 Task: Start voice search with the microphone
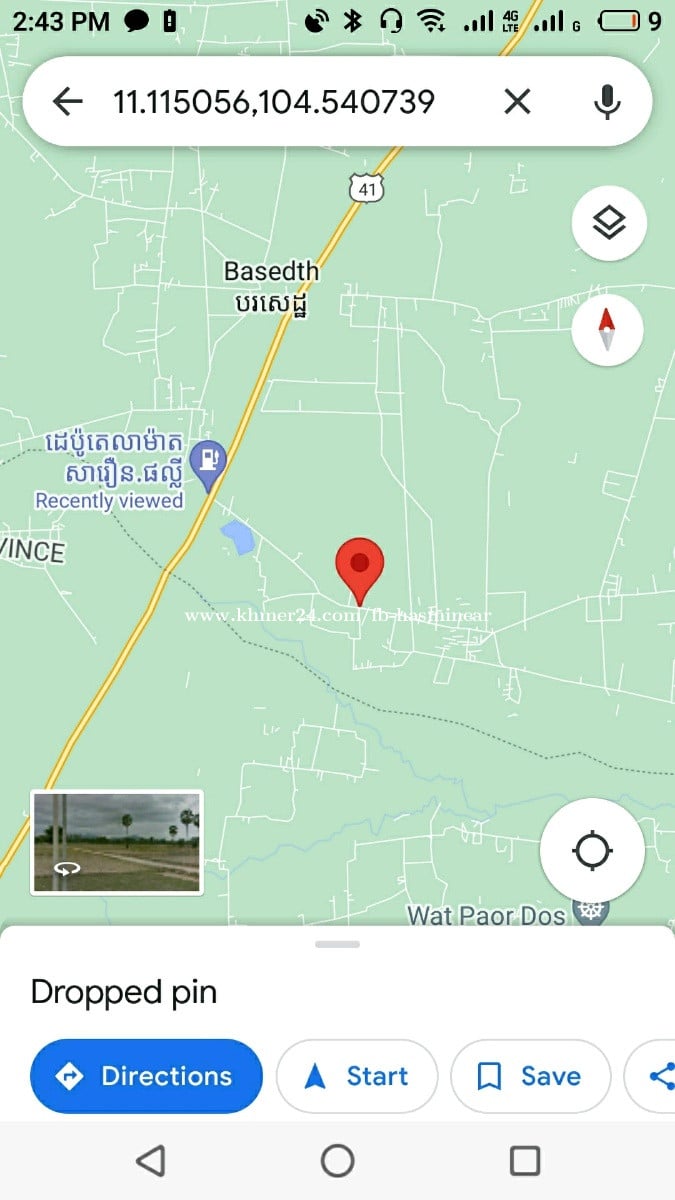(606, 101)
